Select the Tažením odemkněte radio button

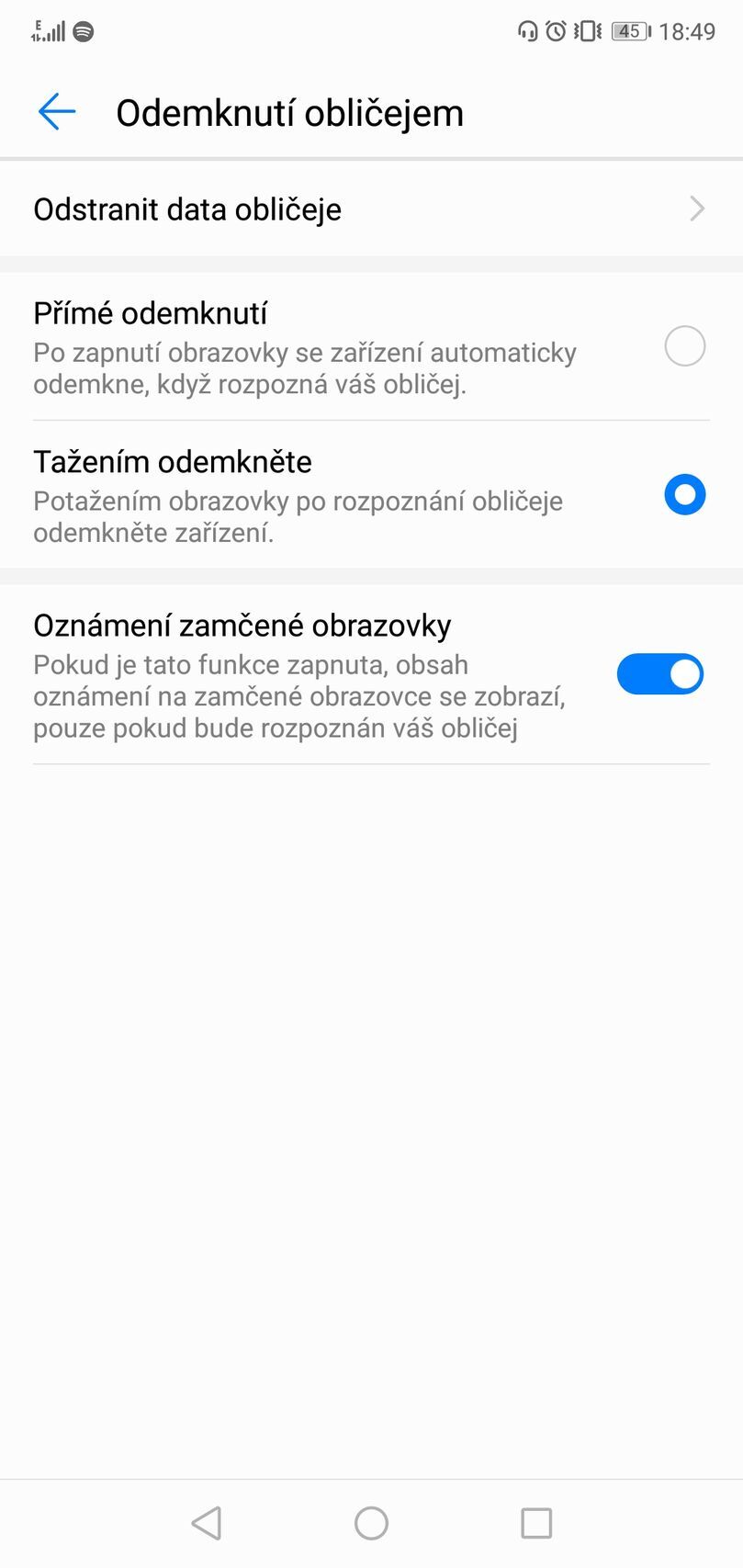[x=684, y=495]
